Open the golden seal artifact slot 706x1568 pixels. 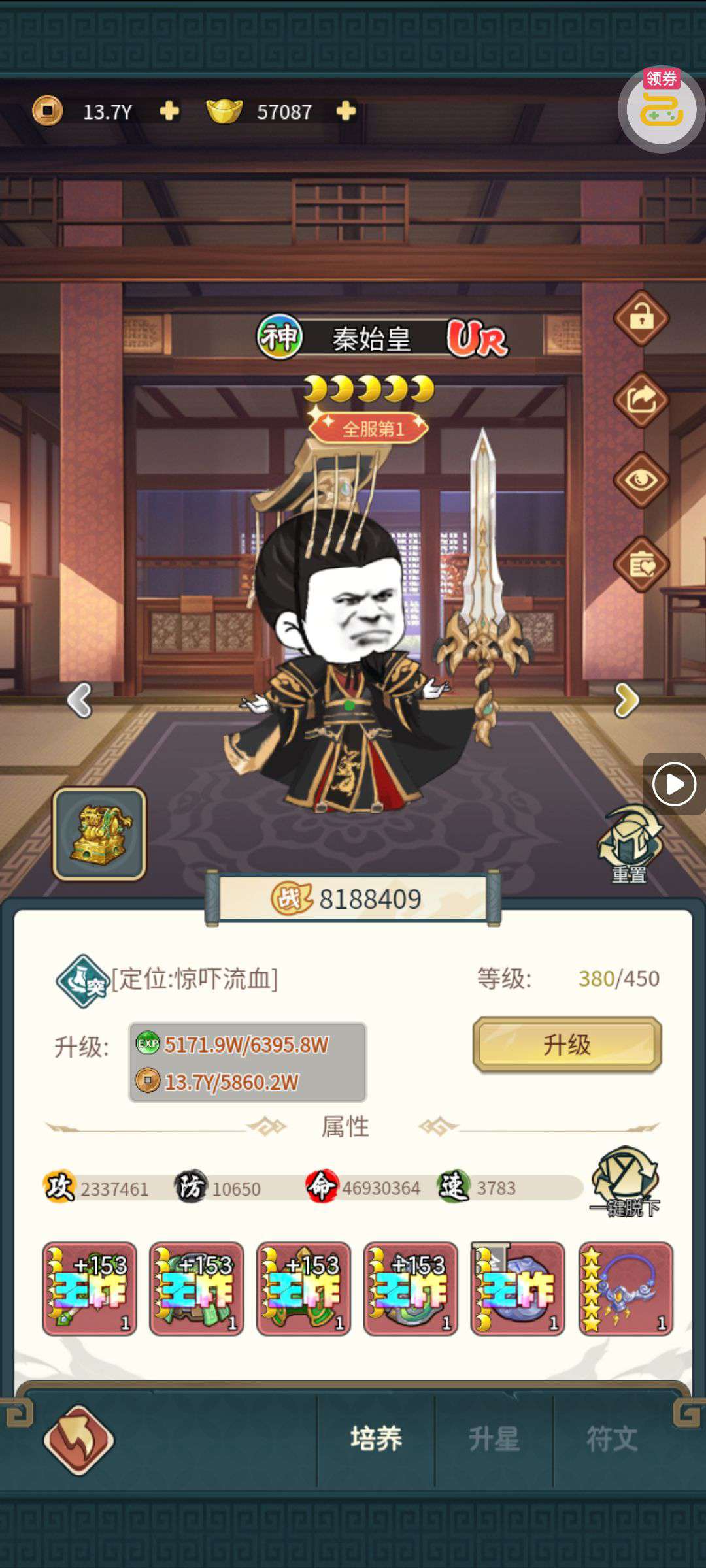click(99, 833)
